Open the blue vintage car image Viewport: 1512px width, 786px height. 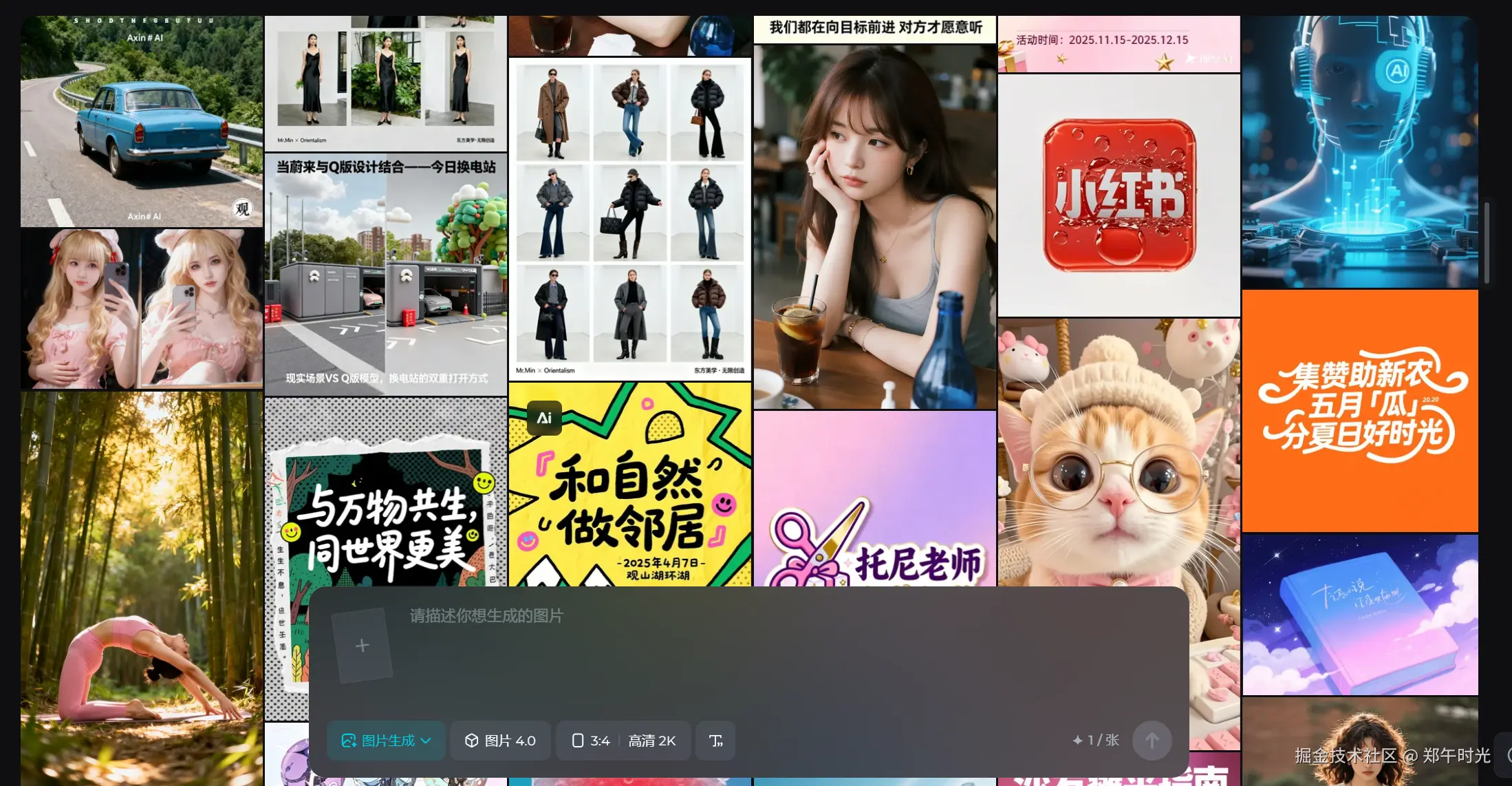142,122
